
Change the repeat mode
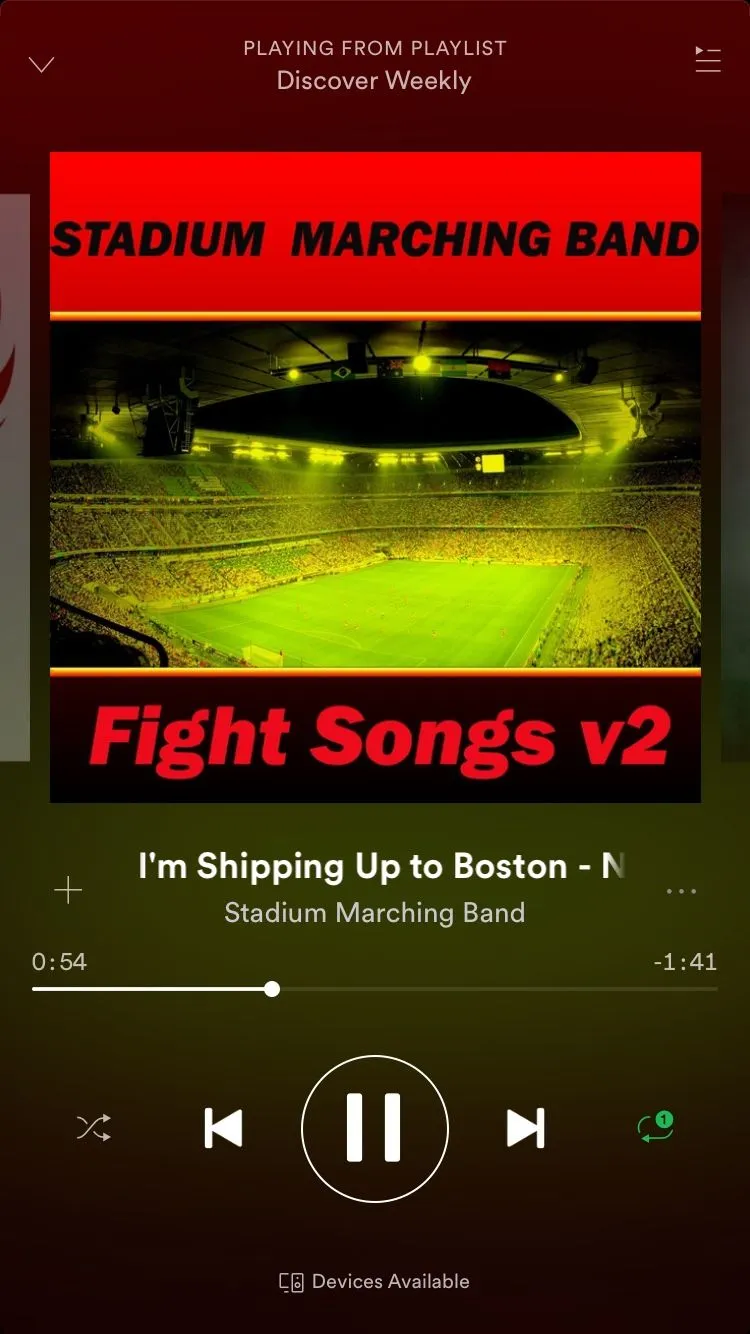[656, 1128]
